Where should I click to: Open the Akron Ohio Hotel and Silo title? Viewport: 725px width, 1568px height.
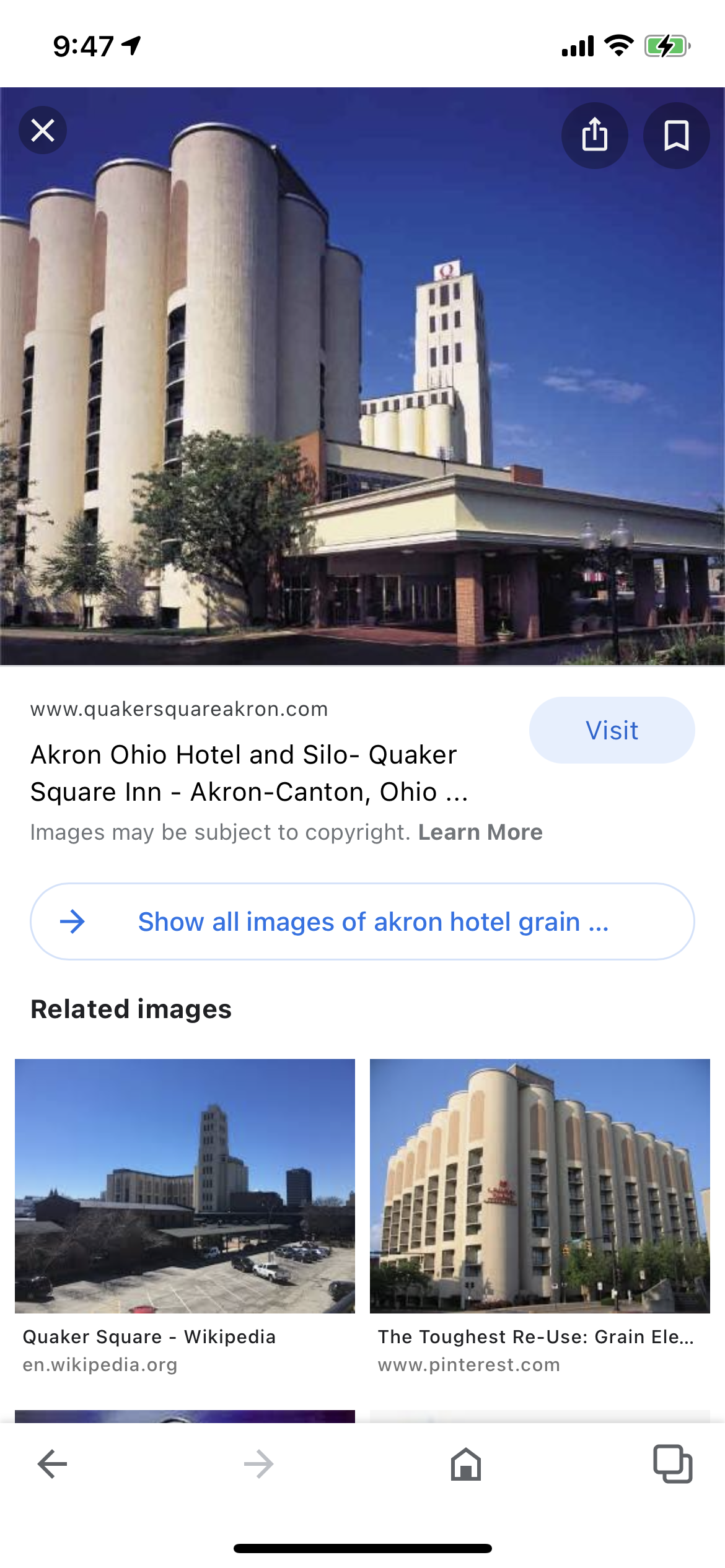click(x=248, y=773)
